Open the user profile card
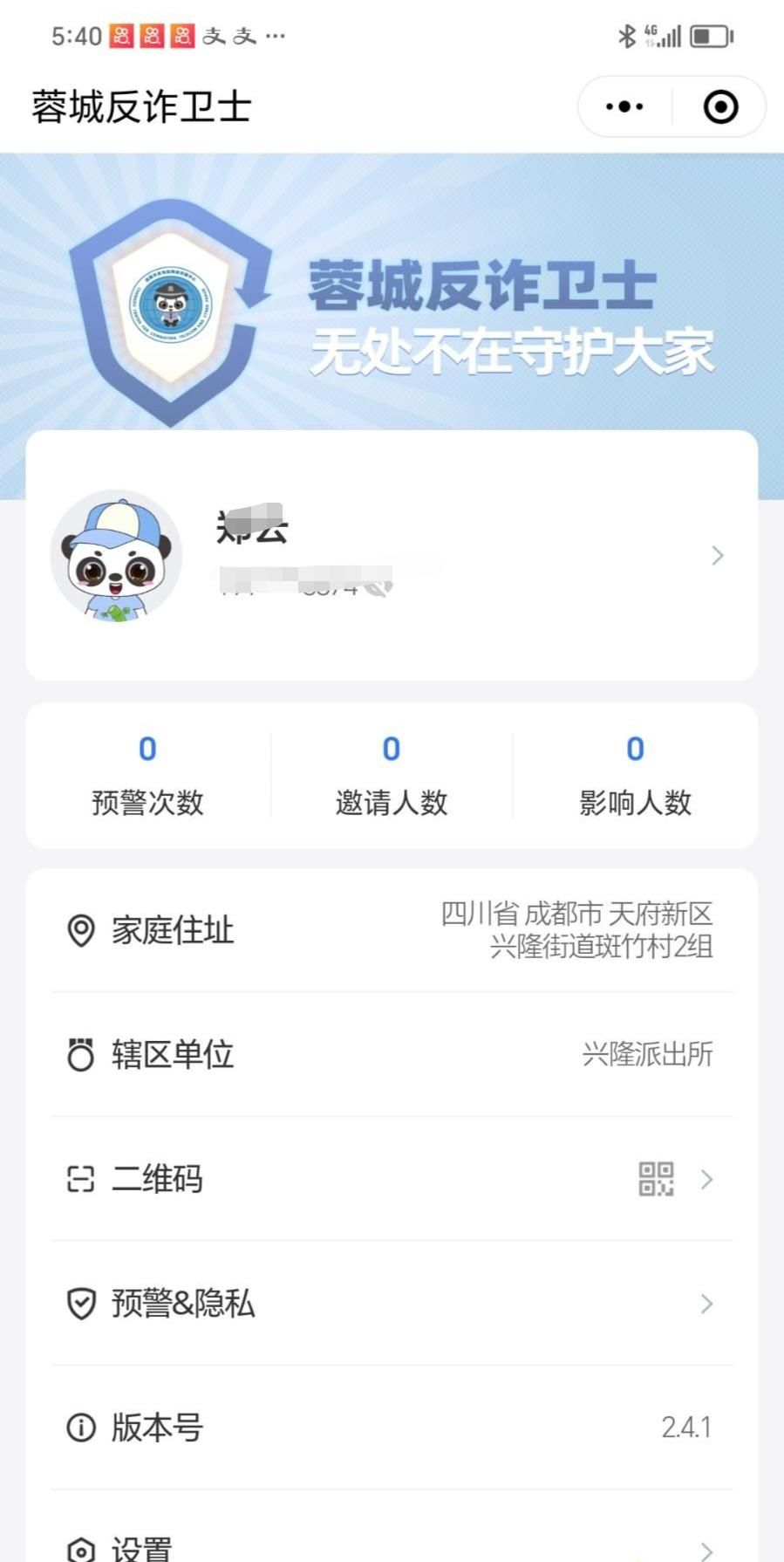 (471, 556)
